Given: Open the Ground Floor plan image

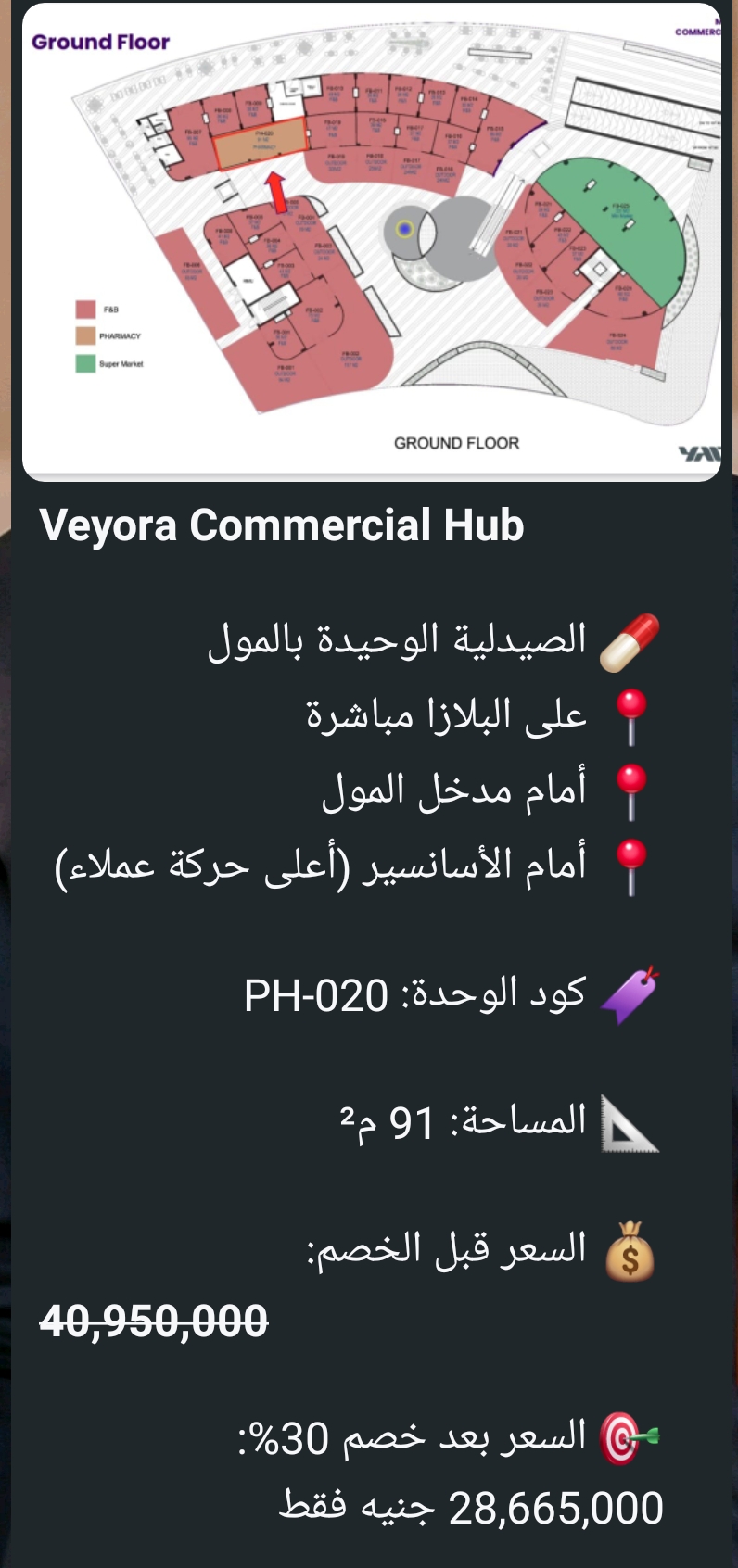Looking at the screenshot, I should tap(371, 243).
